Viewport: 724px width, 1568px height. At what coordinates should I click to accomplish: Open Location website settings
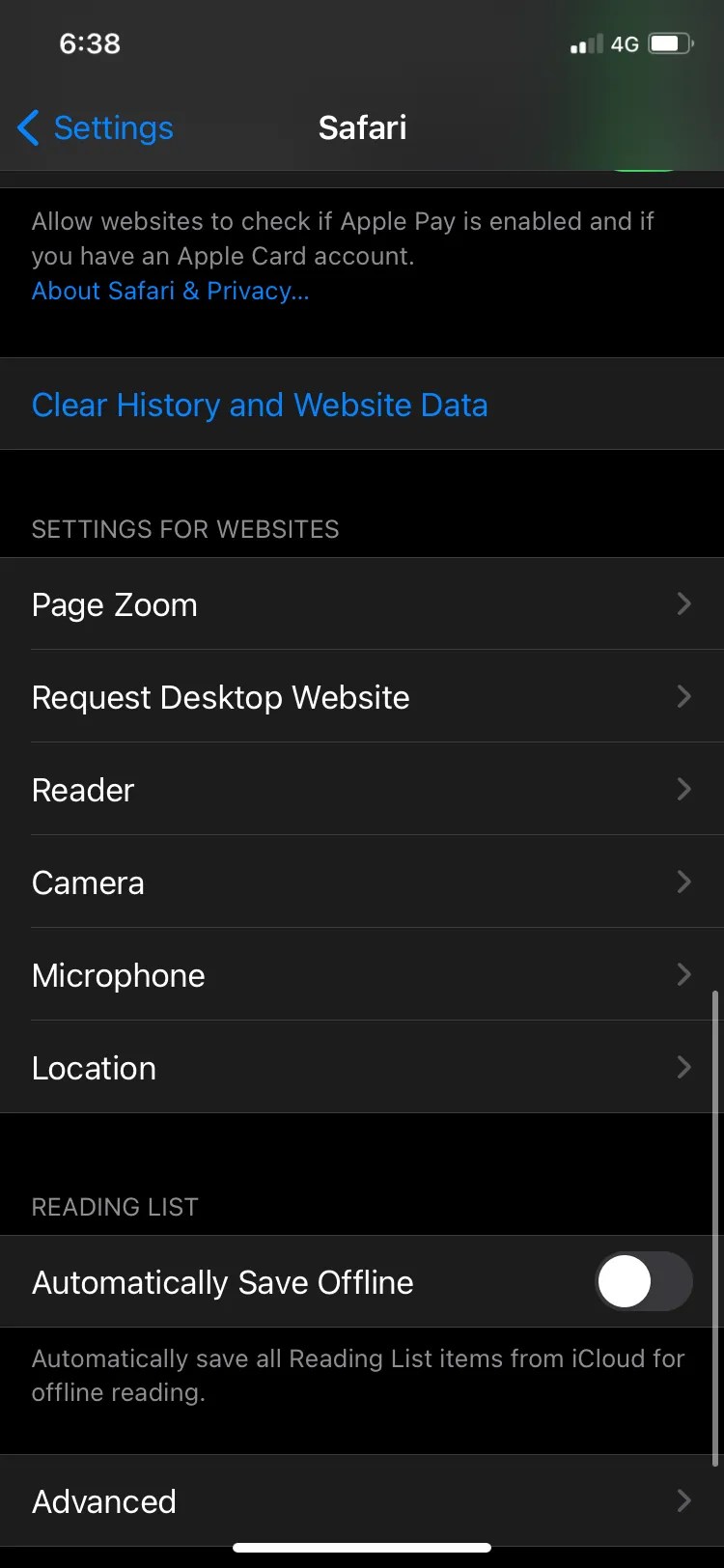362,1067
